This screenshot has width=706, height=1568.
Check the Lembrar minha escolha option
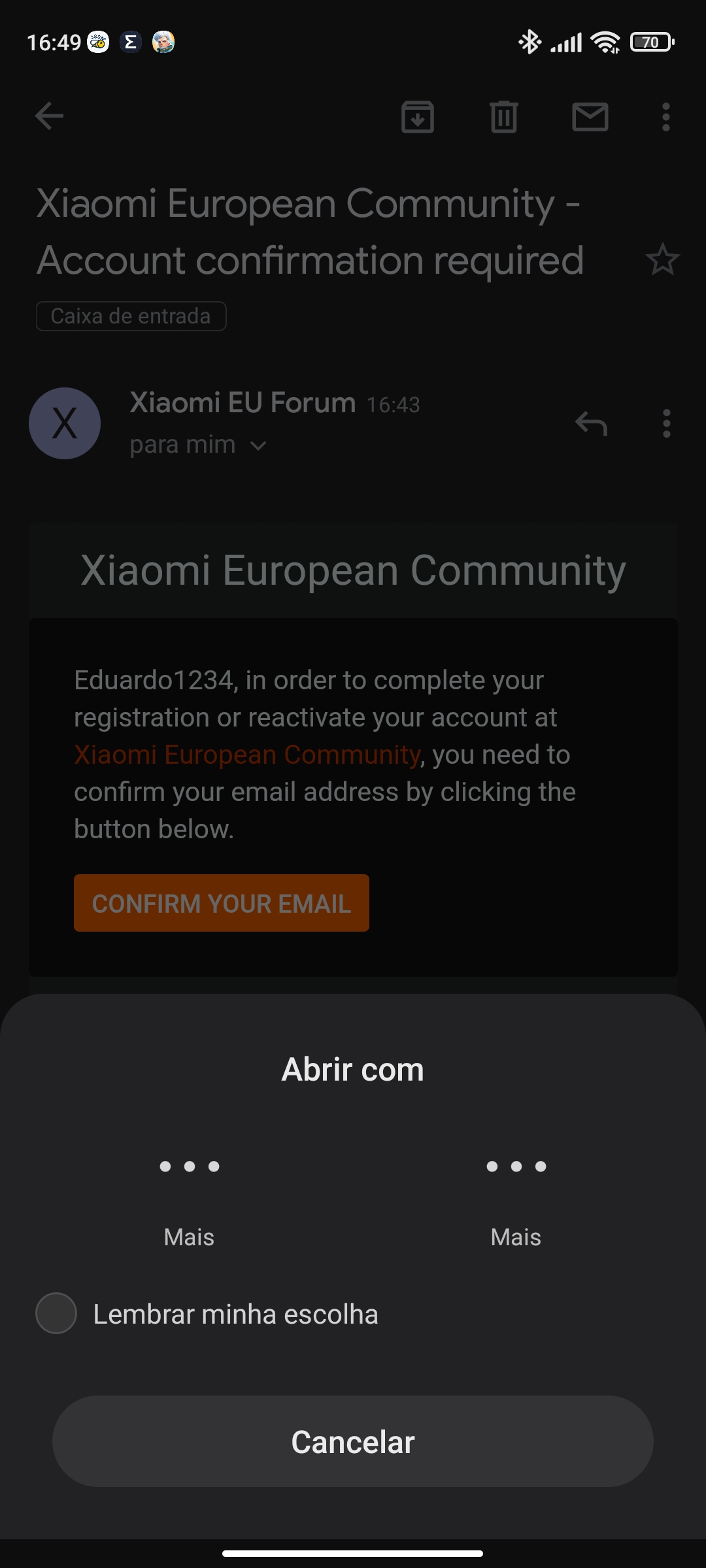click(x=56, y=1313)
